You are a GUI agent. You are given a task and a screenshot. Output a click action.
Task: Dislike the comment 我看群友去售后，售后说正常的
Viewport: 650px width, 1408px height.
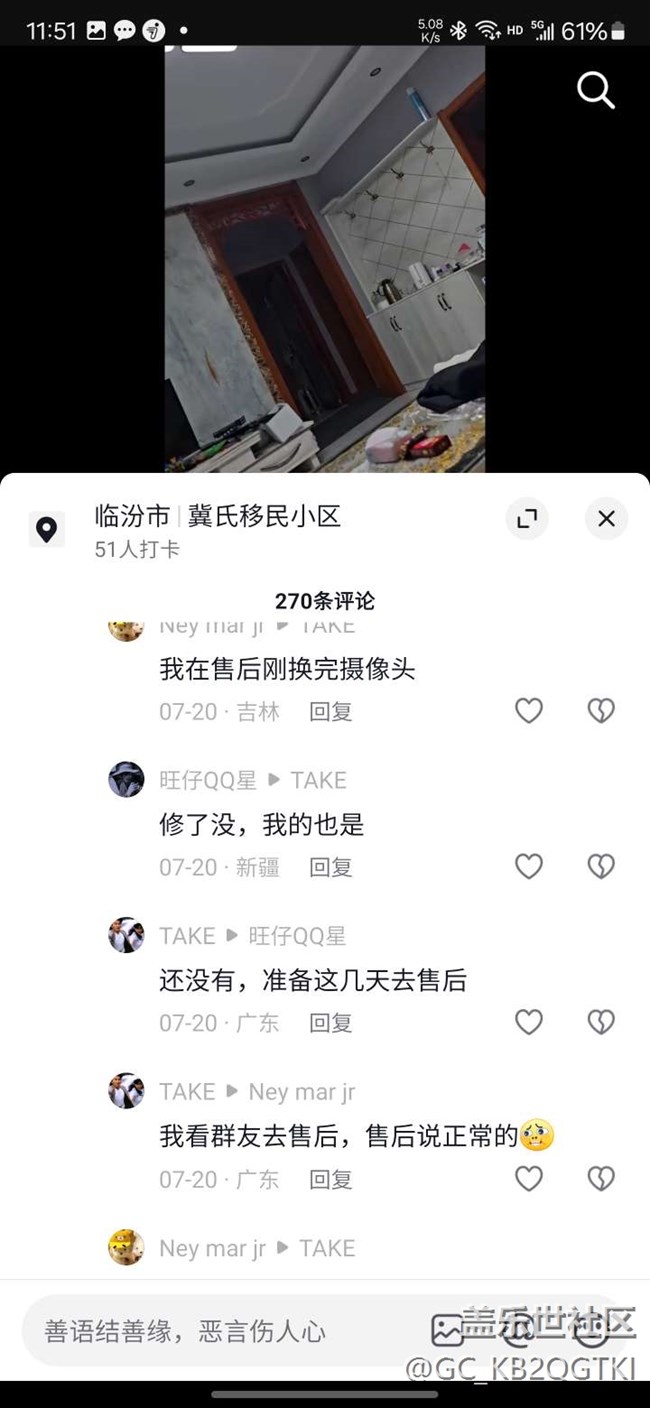coord(600,1179)
